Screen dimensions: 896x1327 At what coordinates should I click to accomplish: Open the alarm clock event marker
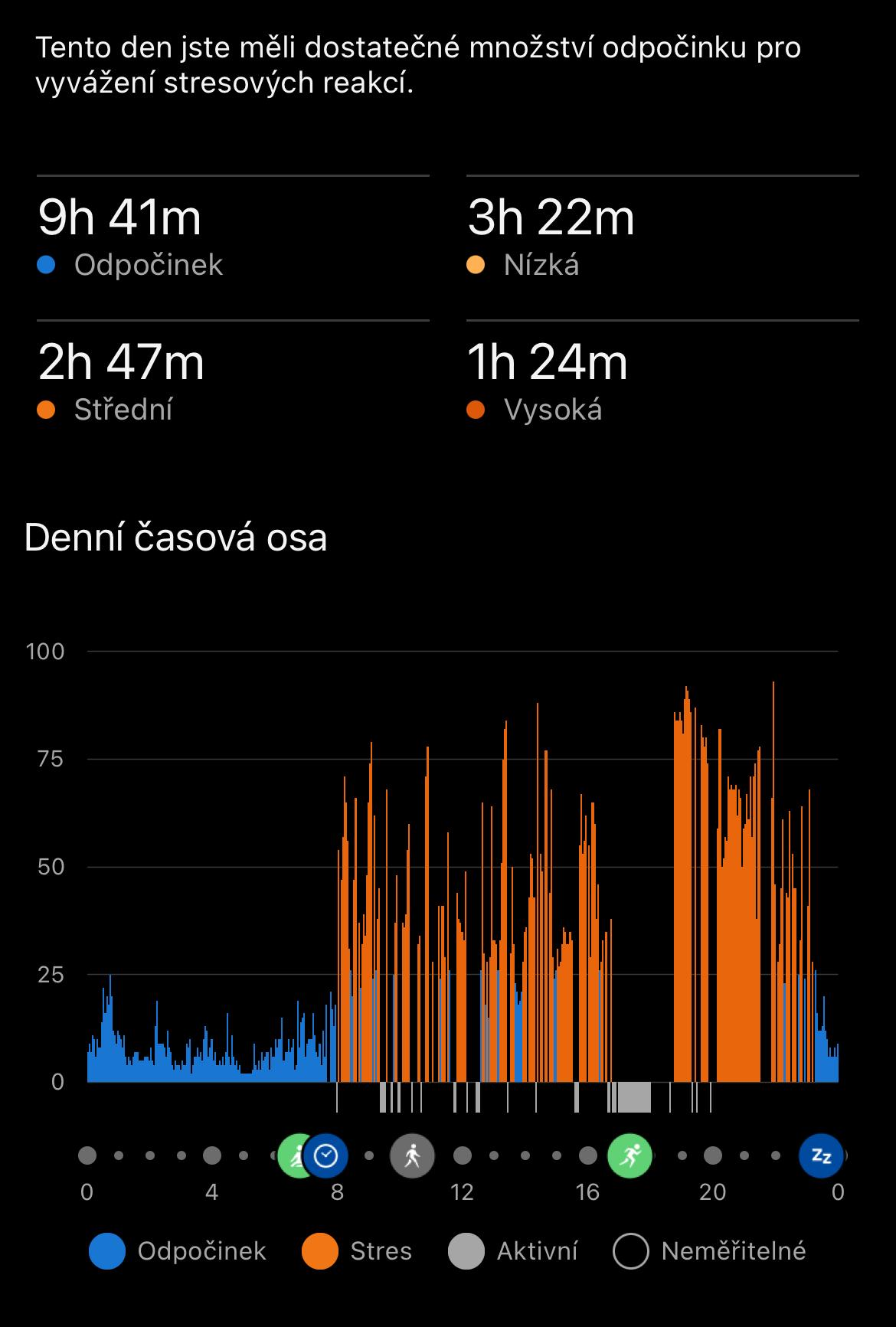point(327,1155)
